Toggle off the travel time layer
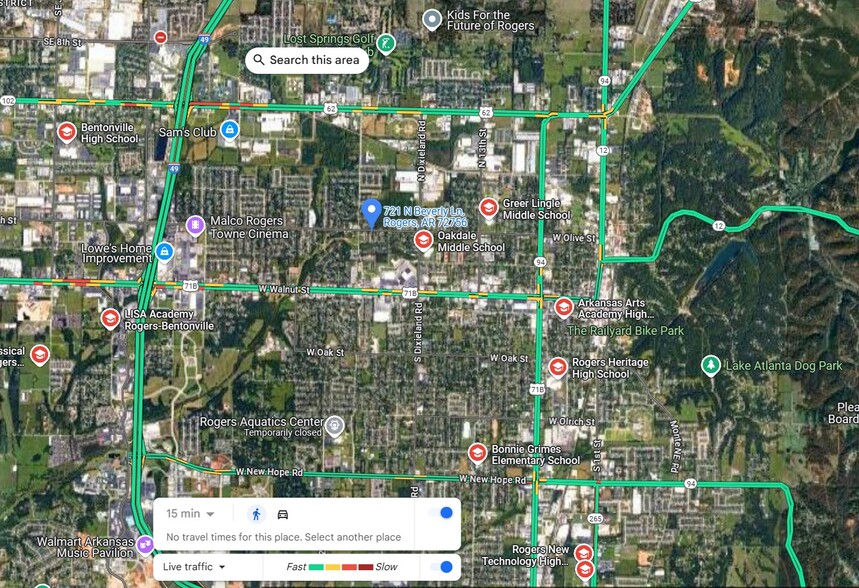Viewport: 859px width, 588px height. pyautogui.click(x=440, y=513)
